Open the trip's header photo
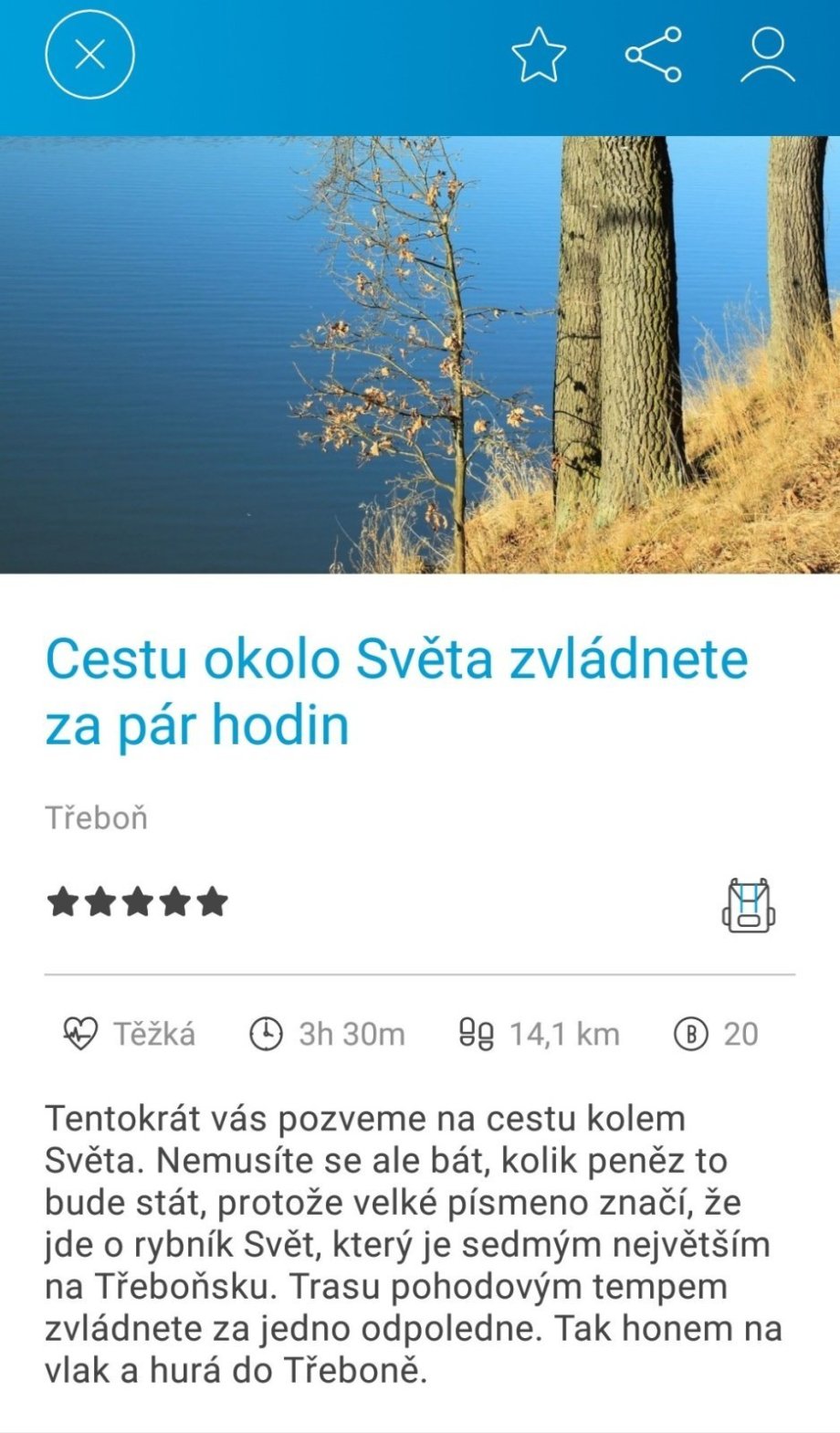The width and height of the screenshot is (840, 1433). [420, 354]
